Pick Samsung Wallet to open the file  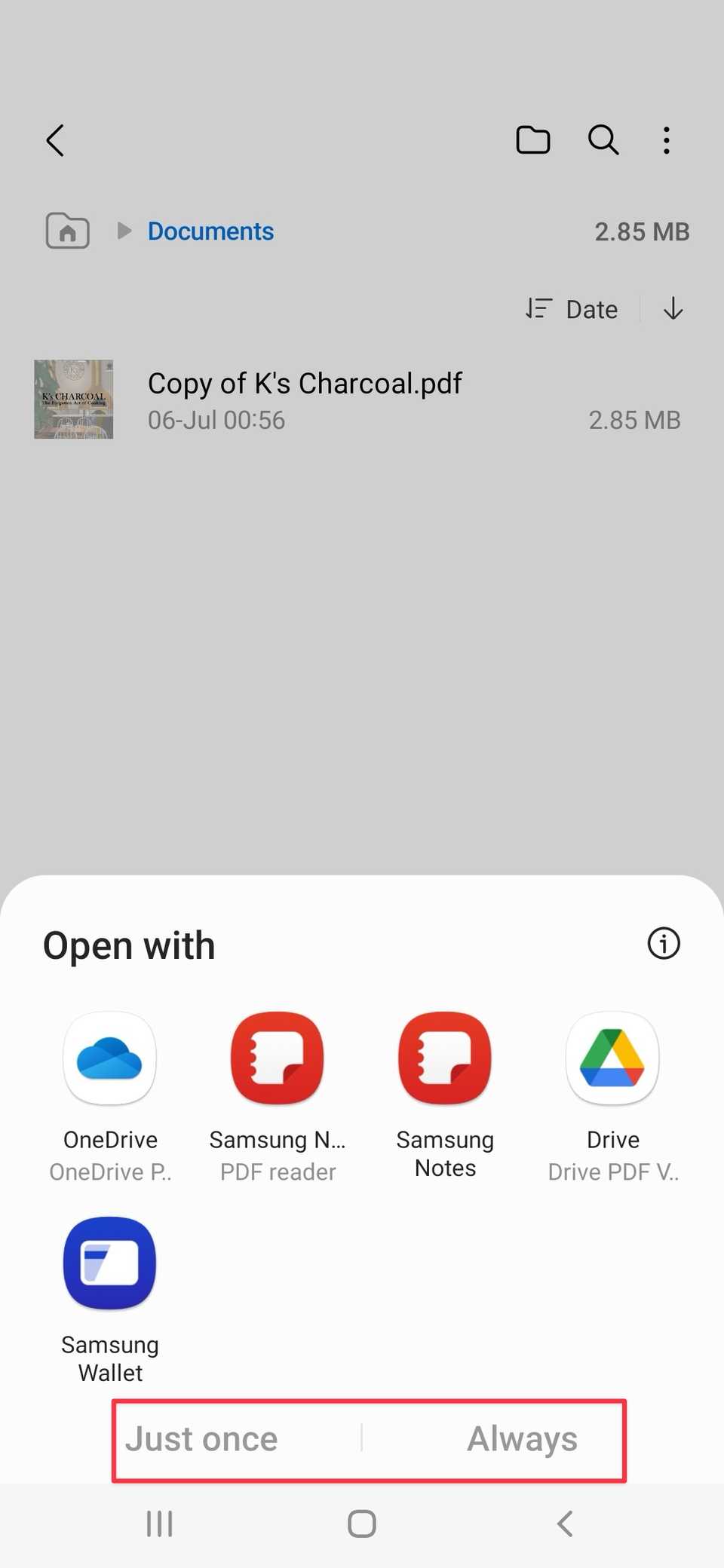[x=110, y=1263]
